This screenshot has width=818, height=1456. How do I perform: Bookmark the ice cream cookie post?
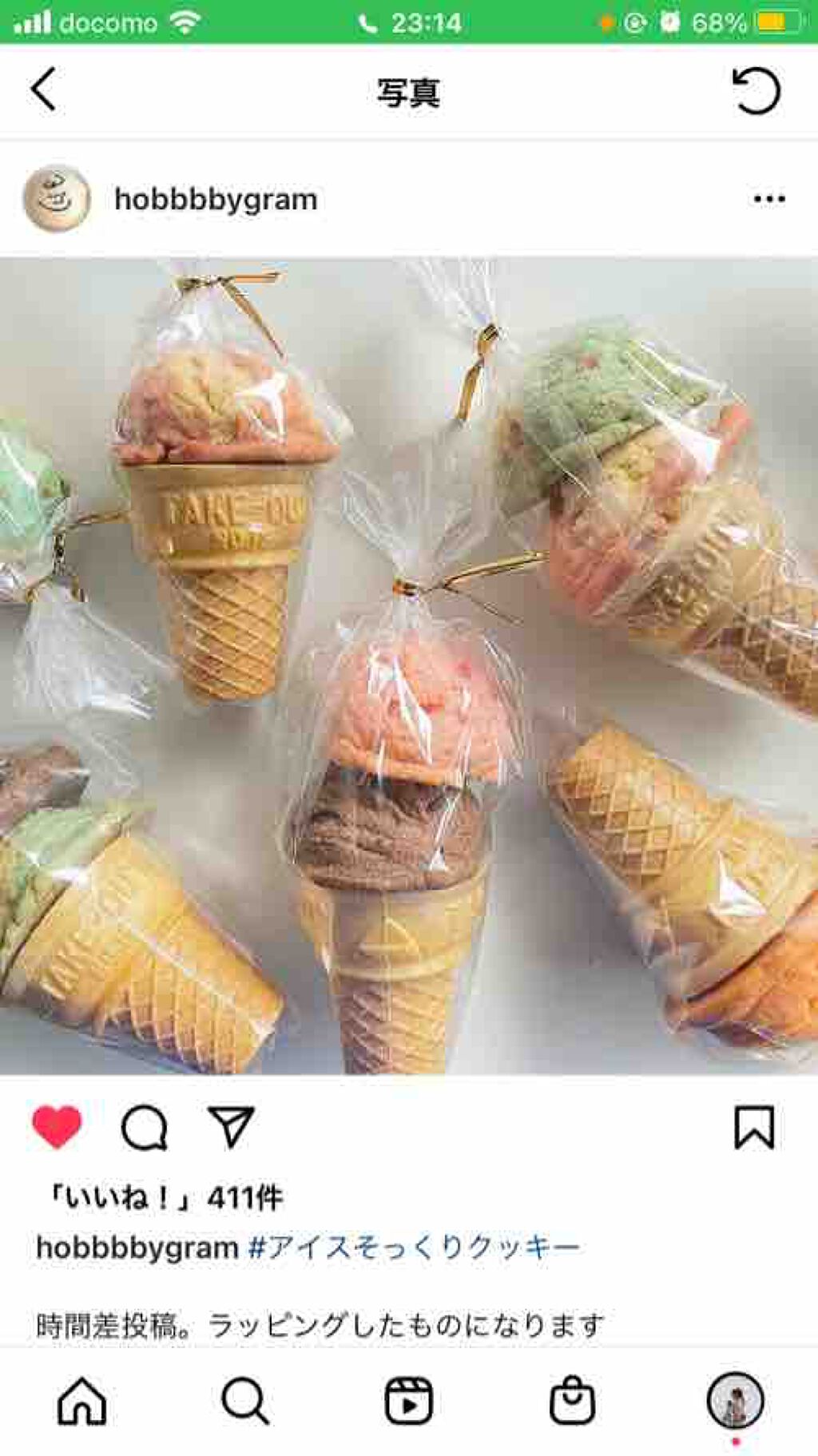[754, 1128]
